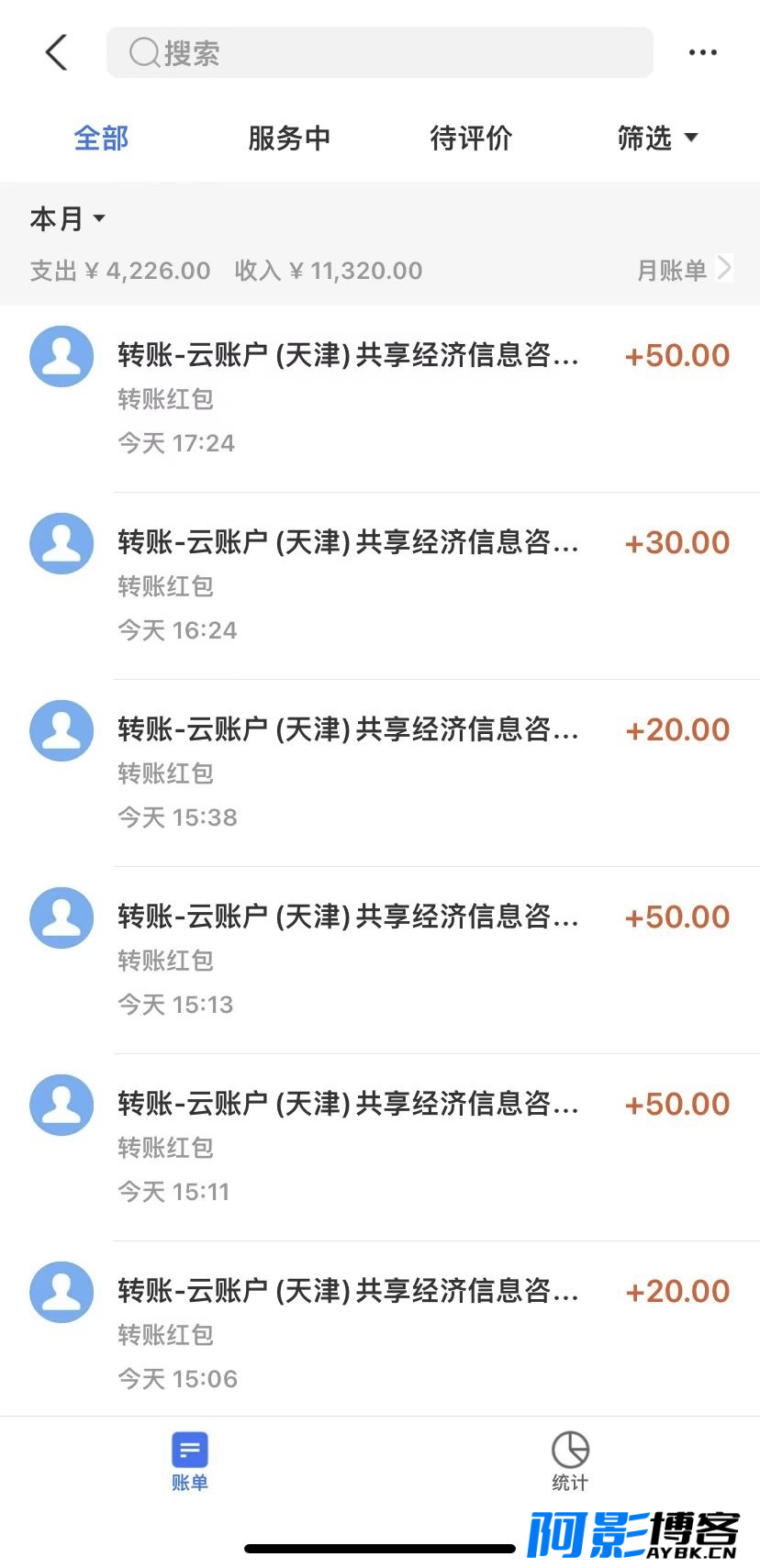Select the 账单 bottom tab

(x=190, y=1462)
